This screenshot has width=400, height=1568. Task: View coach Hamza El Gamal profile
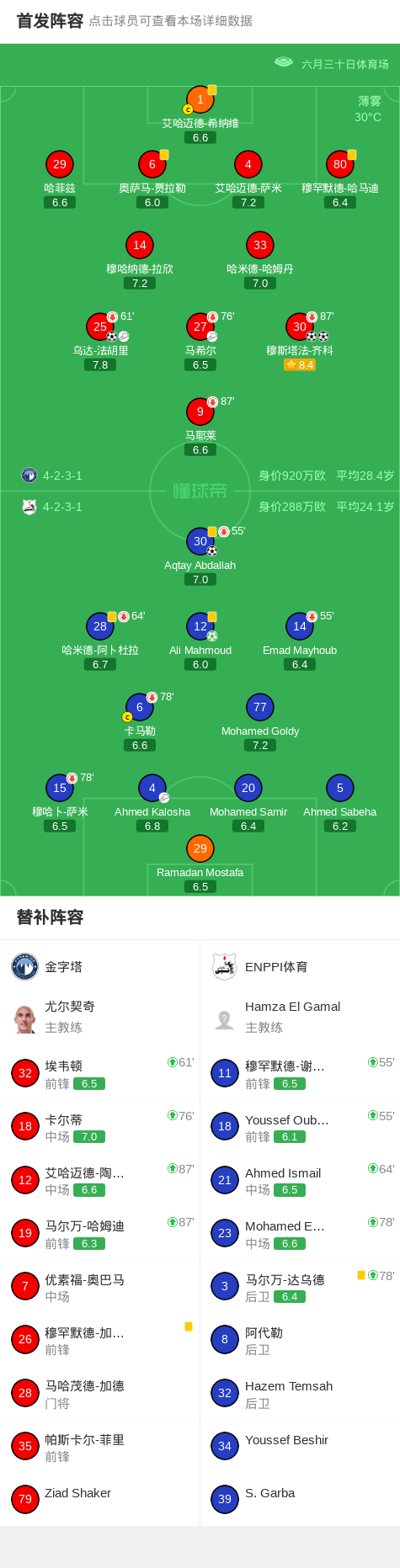coord(300,1017)
